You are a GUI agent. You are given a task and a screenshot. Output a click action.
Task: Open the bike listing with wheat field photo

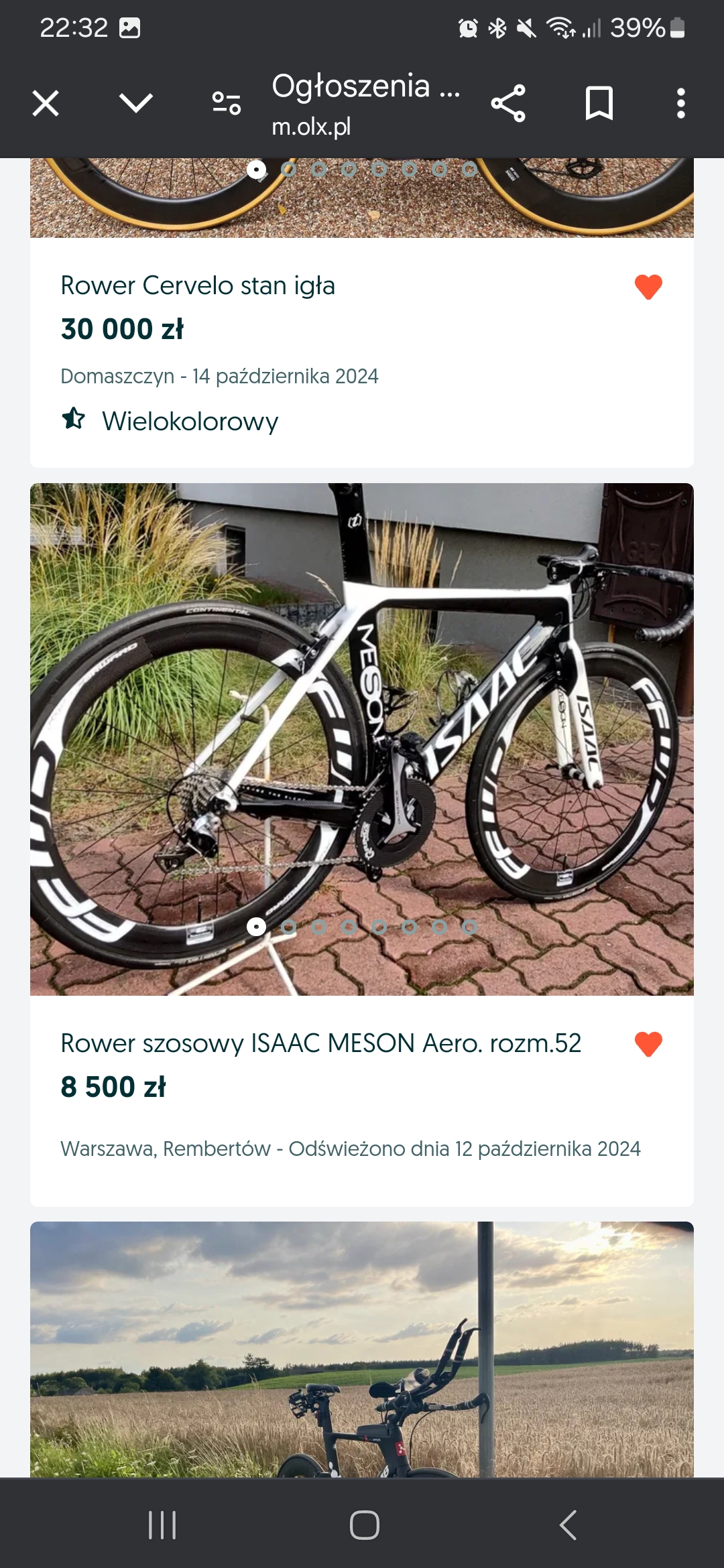click(362, 1350)
